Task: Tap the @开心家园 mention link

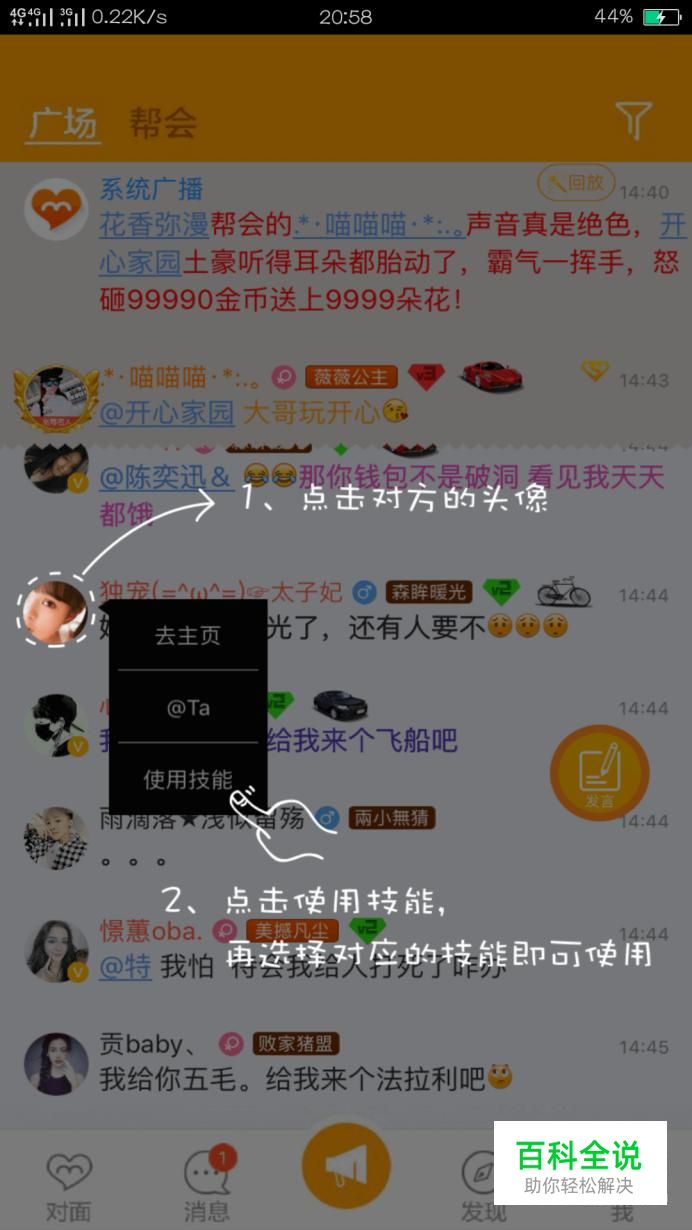Action: click(166, 411)
